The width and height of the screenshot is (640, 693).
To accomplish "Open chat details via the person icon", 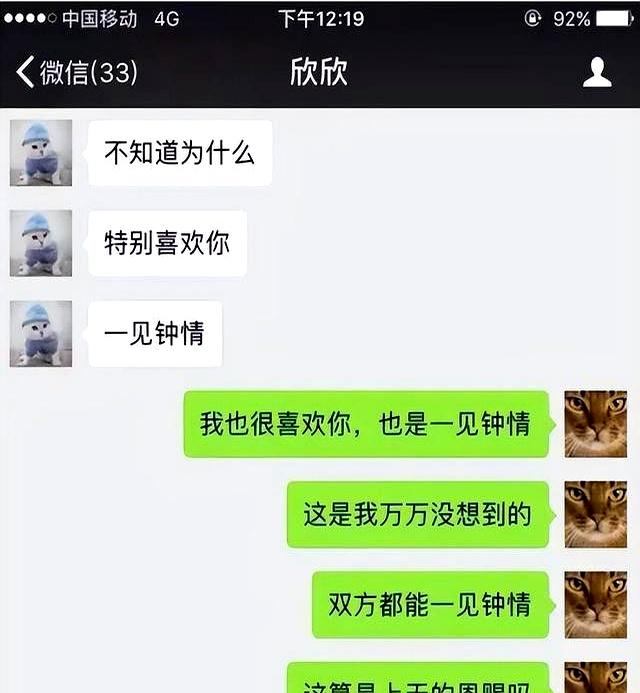I will click(x=597, y=72).
